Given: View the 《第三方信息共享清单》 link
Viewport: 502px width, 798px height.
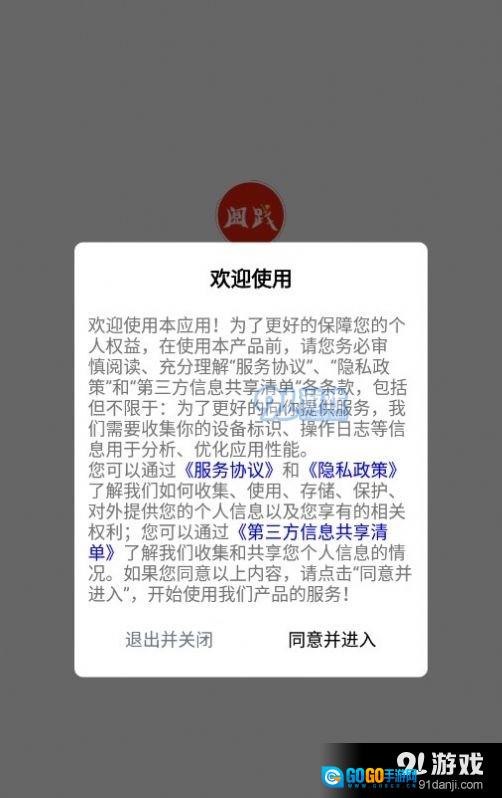Looking at the screenshot, I should click(x=312, y=532).
